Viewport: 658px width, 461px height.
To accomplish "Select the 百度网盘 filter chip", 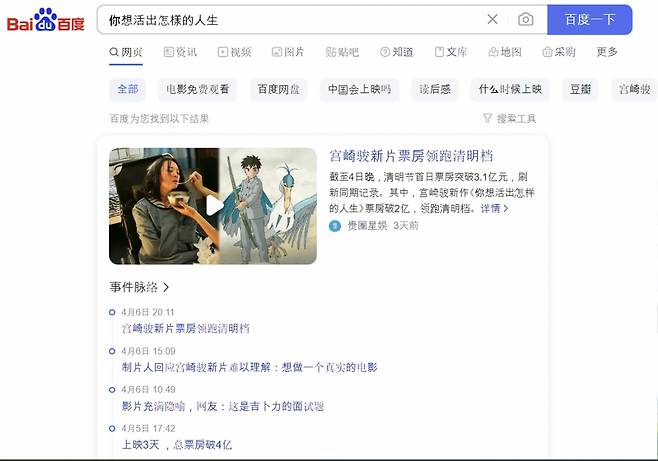I will coord(279,89).
